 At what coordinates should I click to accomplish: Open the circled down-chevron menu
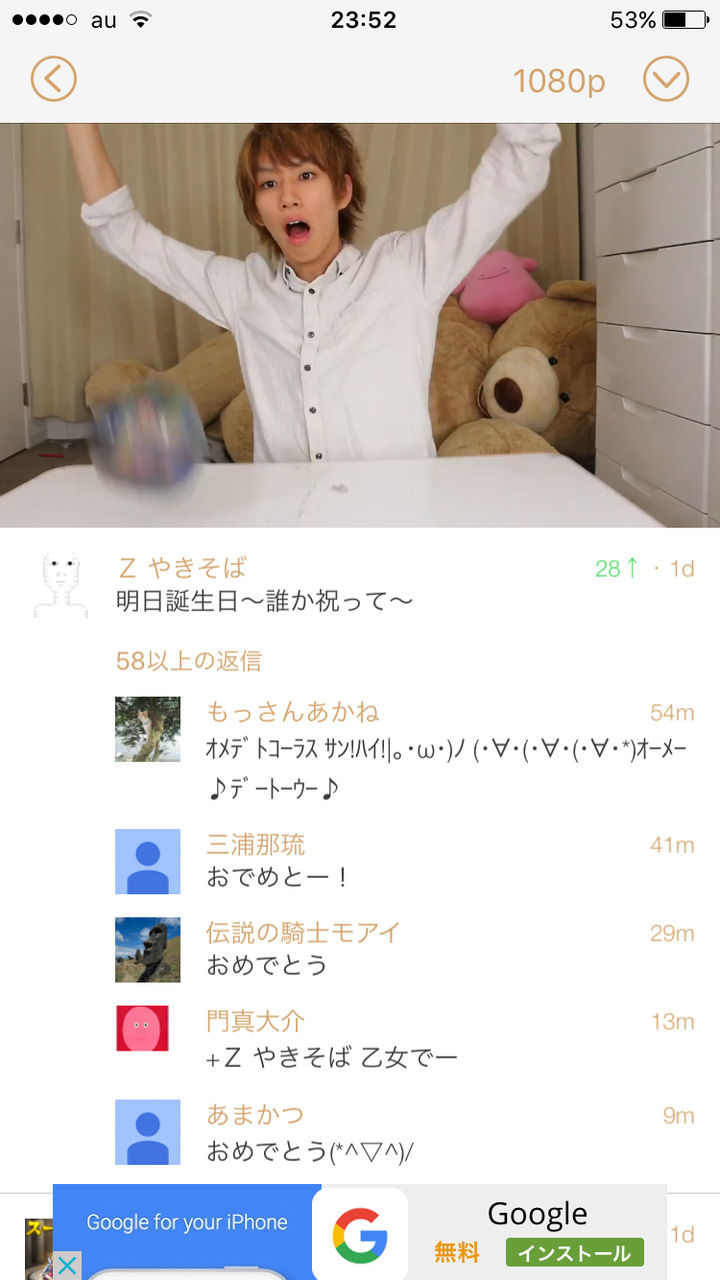666,78
